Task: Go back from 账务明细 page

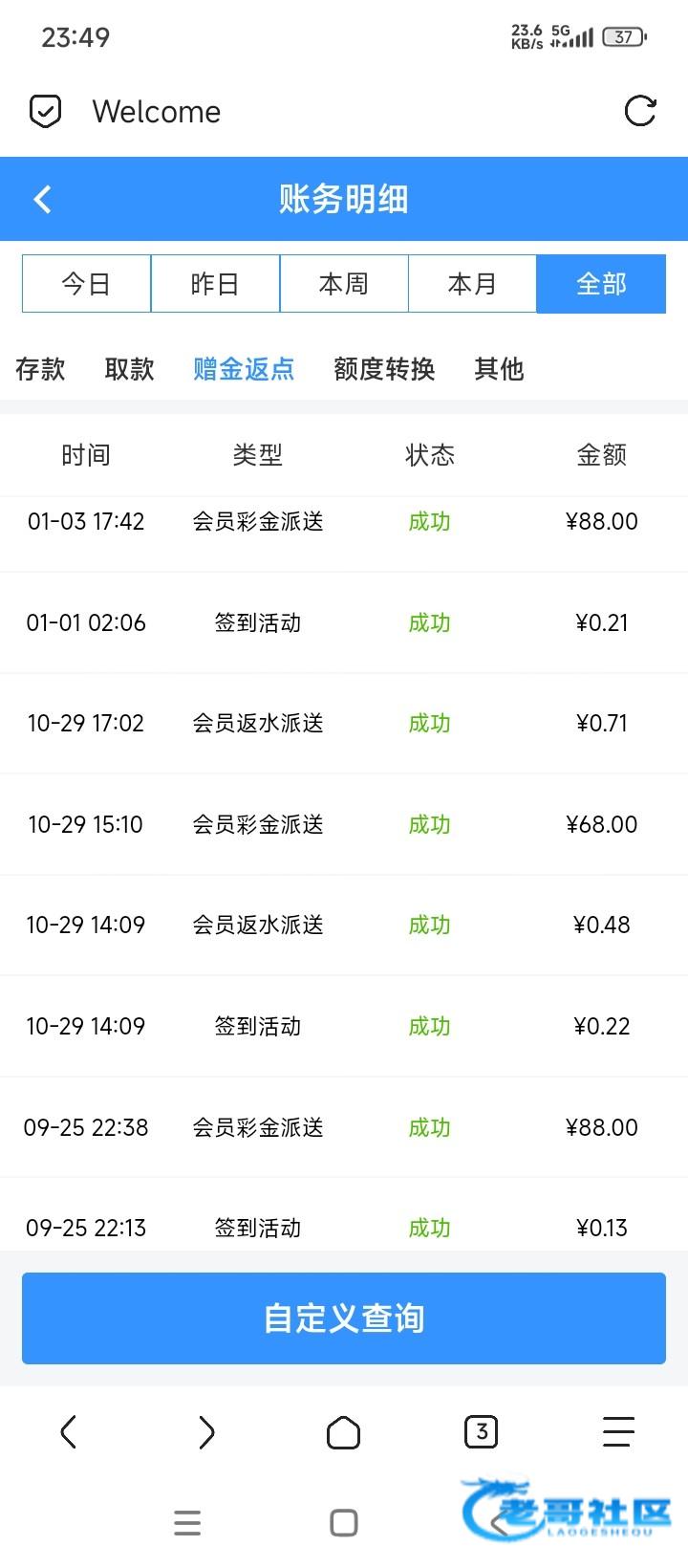Action: 43,199
